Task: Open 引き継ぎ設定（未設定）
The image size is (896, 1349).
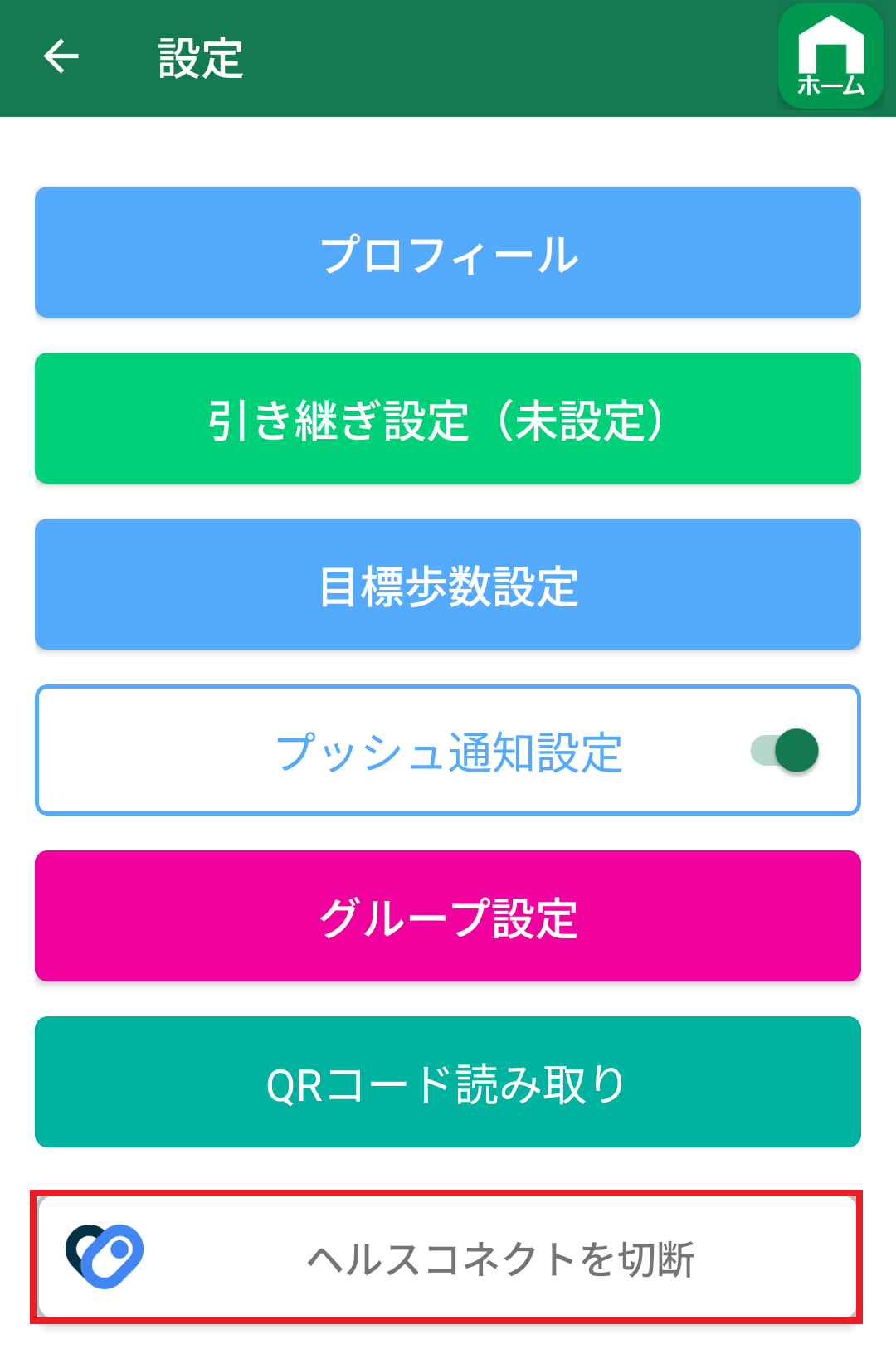Action: 448,418
